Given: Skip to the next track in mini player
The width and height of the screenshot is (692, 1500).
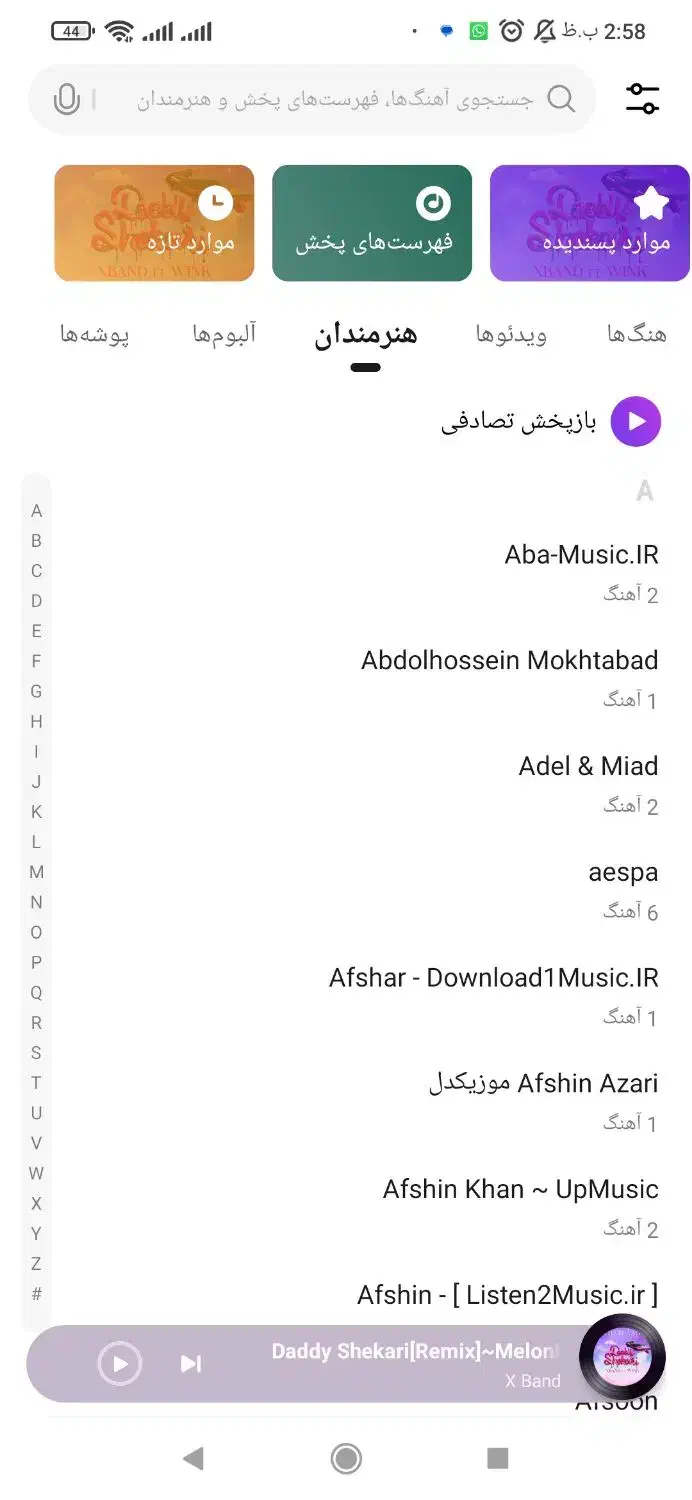Looking at the screenshot, I should (190, 1364).
